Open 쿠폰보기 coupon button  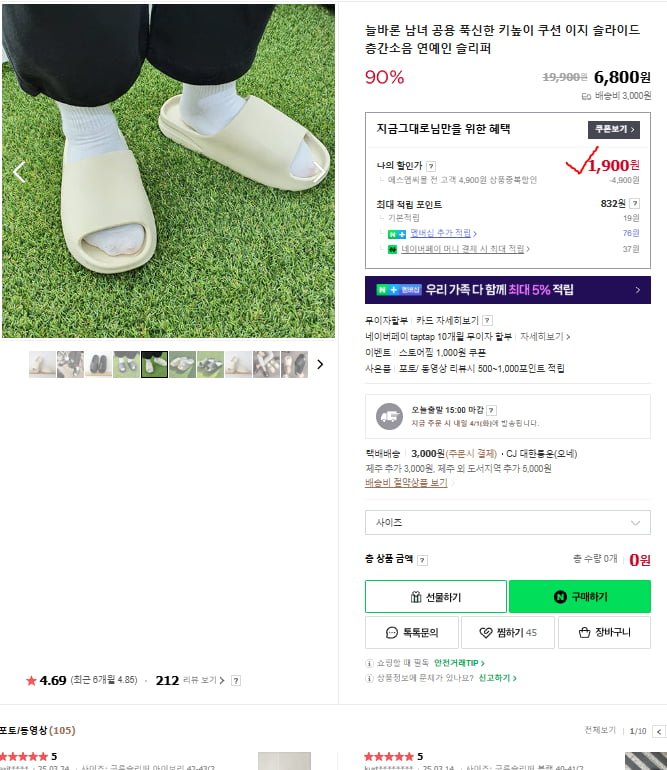click(x=613, y=129)
